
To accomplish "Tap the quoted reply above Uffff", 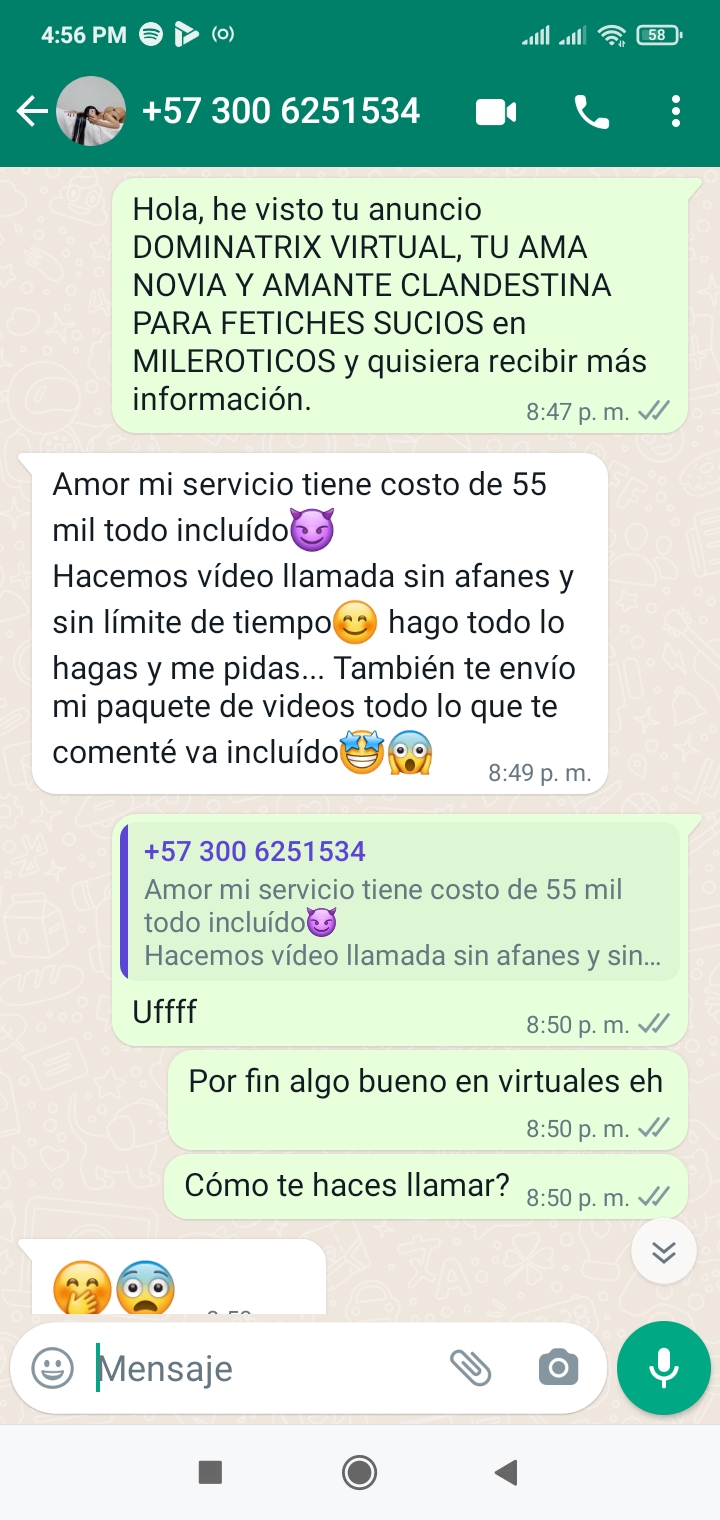I will click(400, 902).
